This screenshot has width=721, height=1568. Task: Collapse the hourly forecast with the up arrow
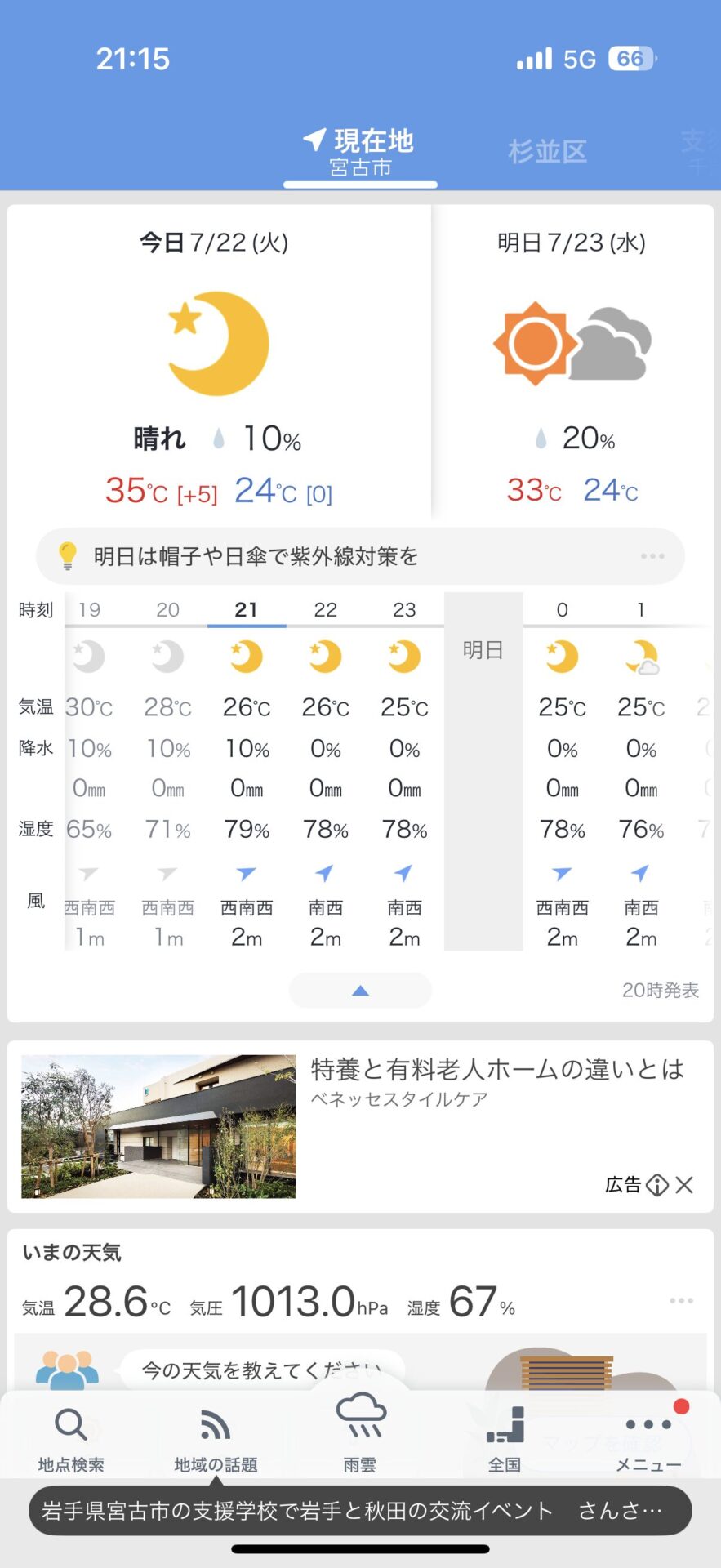[360, 990]
